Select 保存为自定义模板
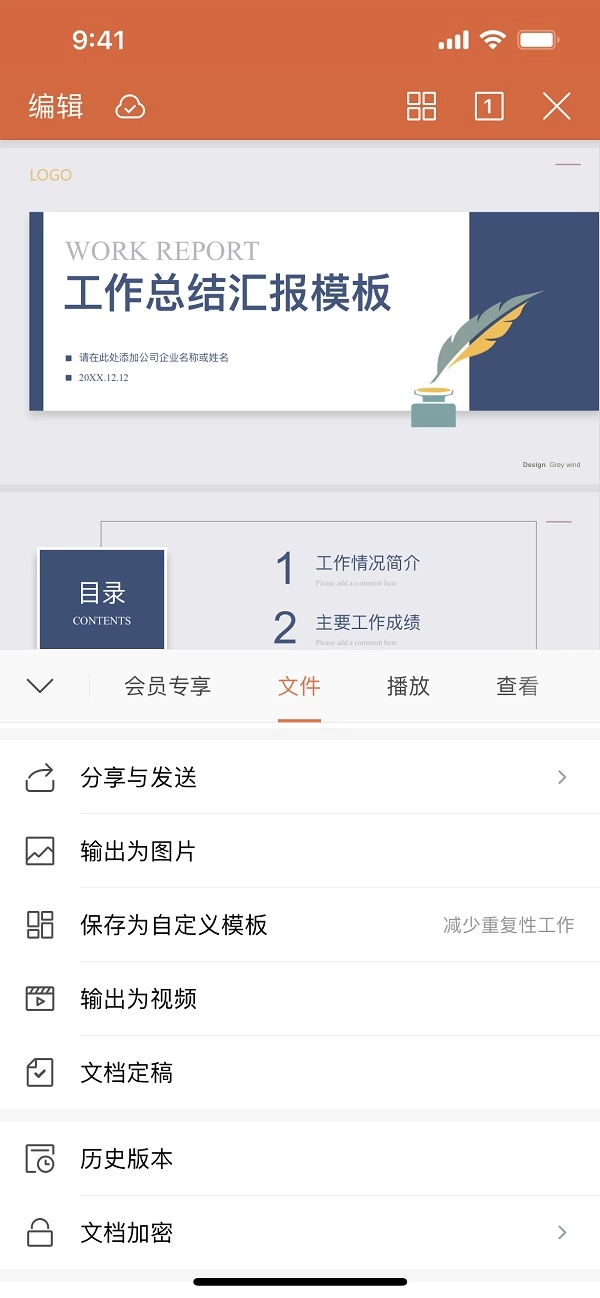600x1298 pixels. [300, 925]
